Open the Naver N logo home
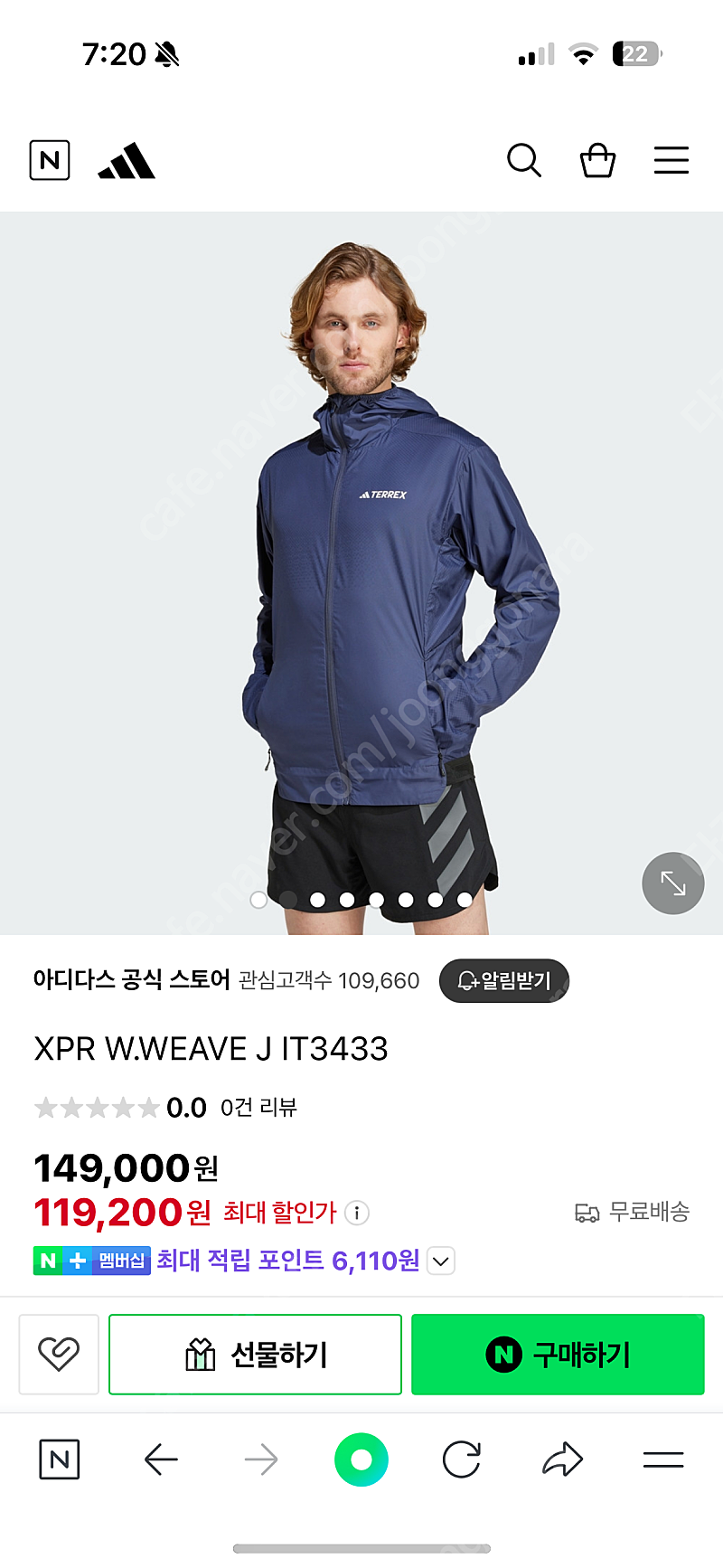 [x=50, y=161]
